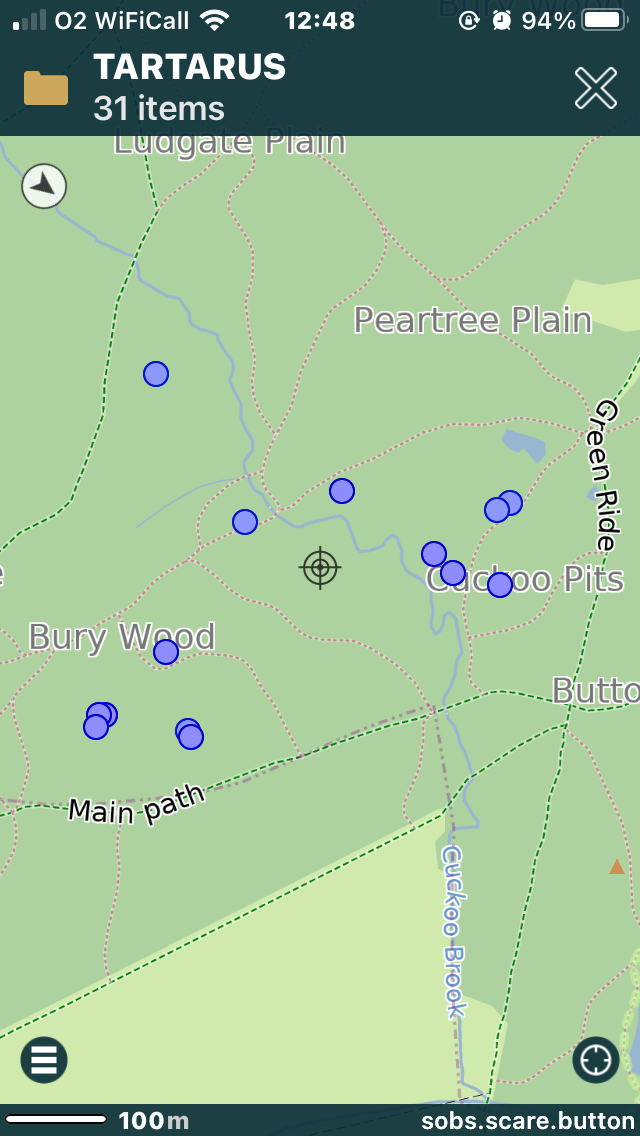640x1136 pixels.
Task: Select the waypoint marker touching Bury Wood label
Action: [x=166, y=652]
